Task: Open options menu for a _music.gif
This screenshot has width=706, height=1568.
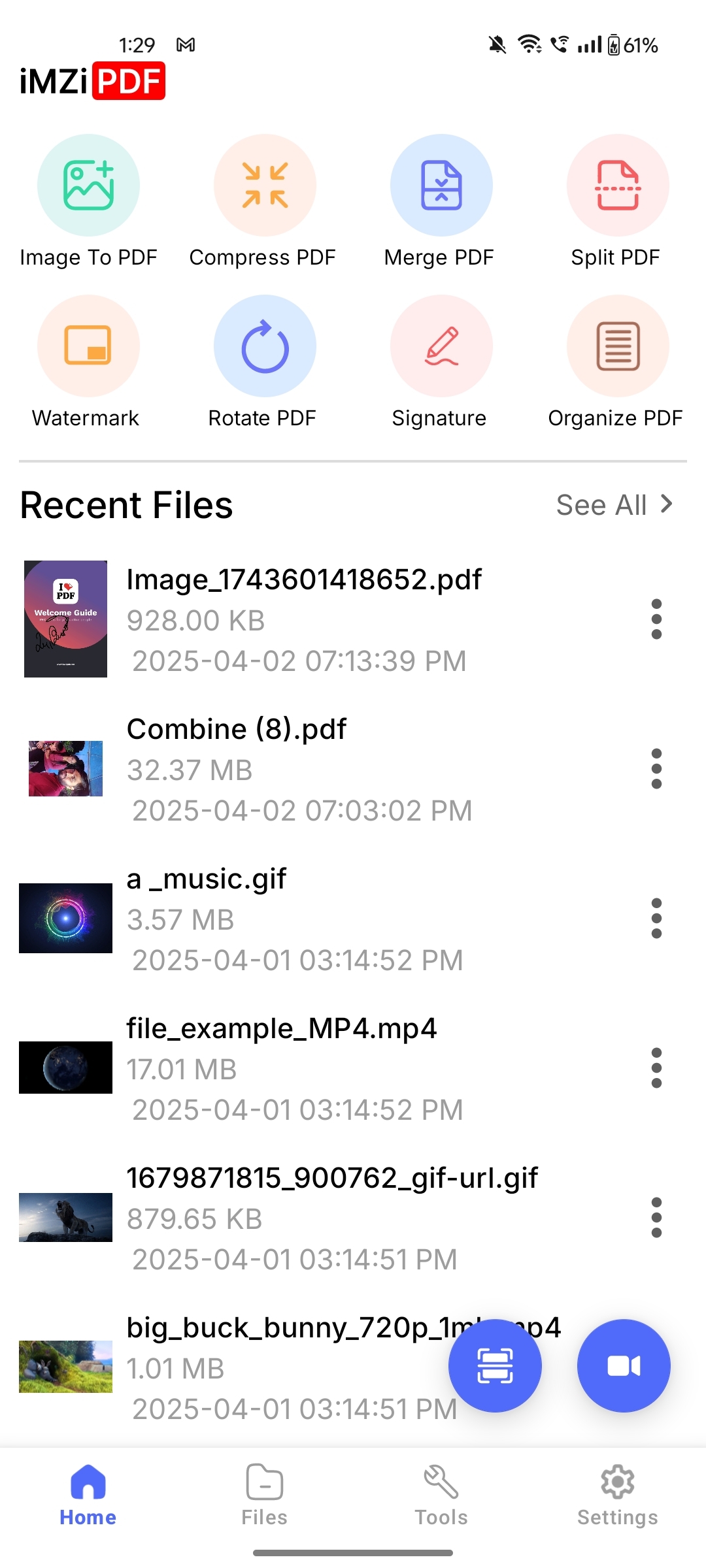Action: [x=656, y=918]
